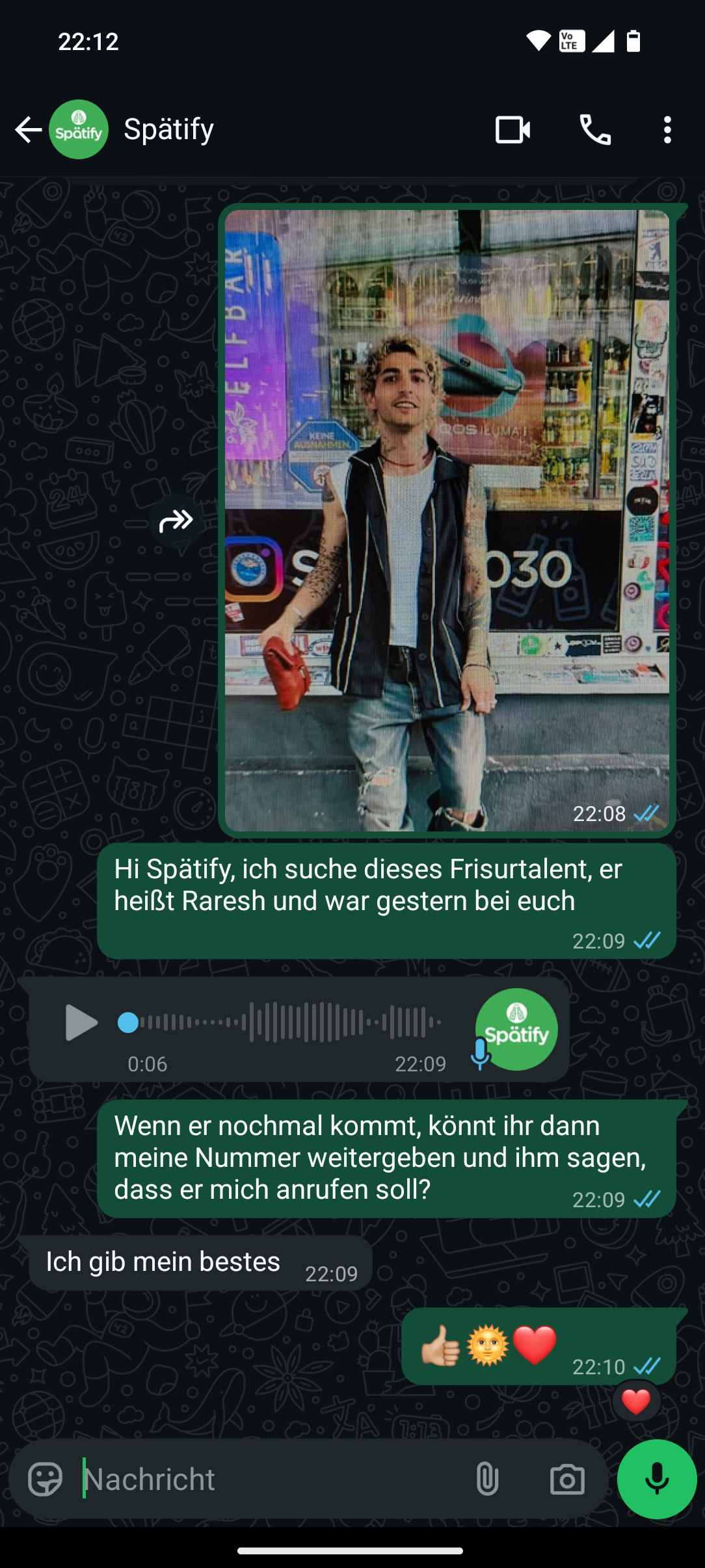Open Spätify contact profile
This screenshot has width=705, height=1568.
tap(168, 129)
